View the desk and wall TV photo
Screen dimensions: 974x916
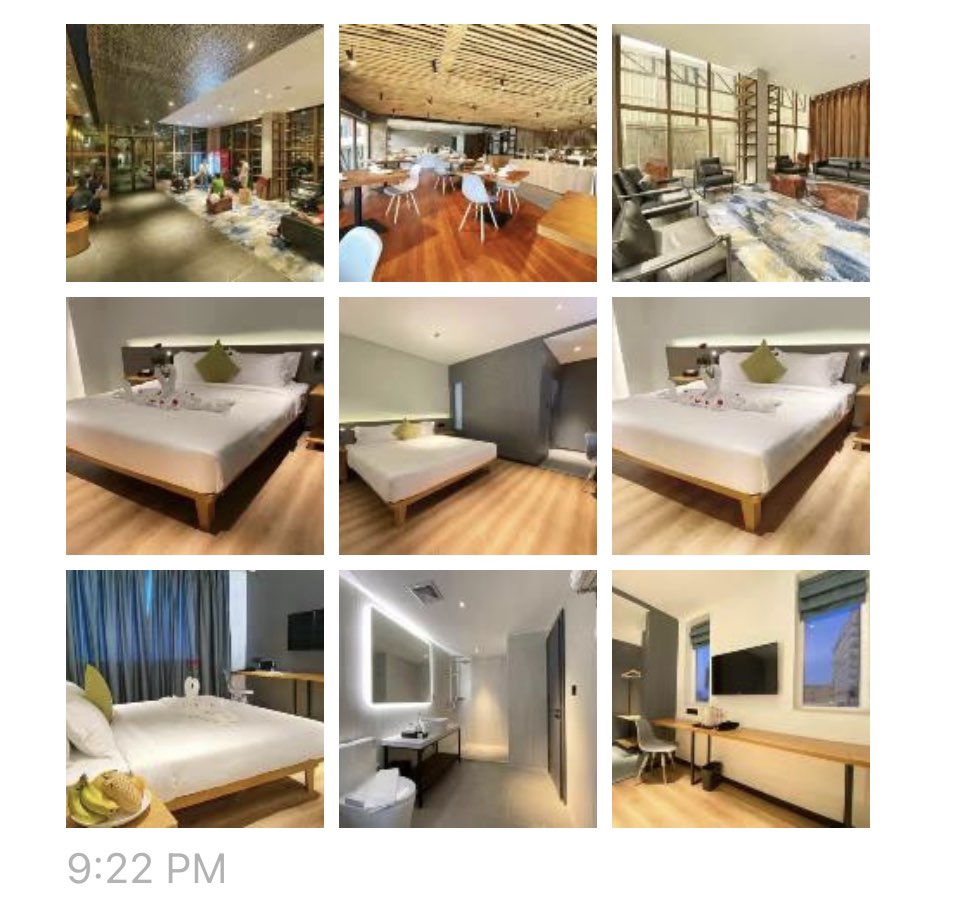(x=741, y=699)
